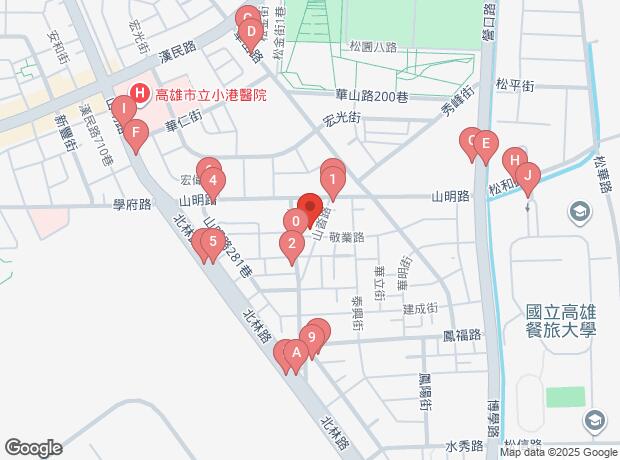This screenshot has height=460, width=620.
Task: Select marker J near 松和路
Action: 527,177
